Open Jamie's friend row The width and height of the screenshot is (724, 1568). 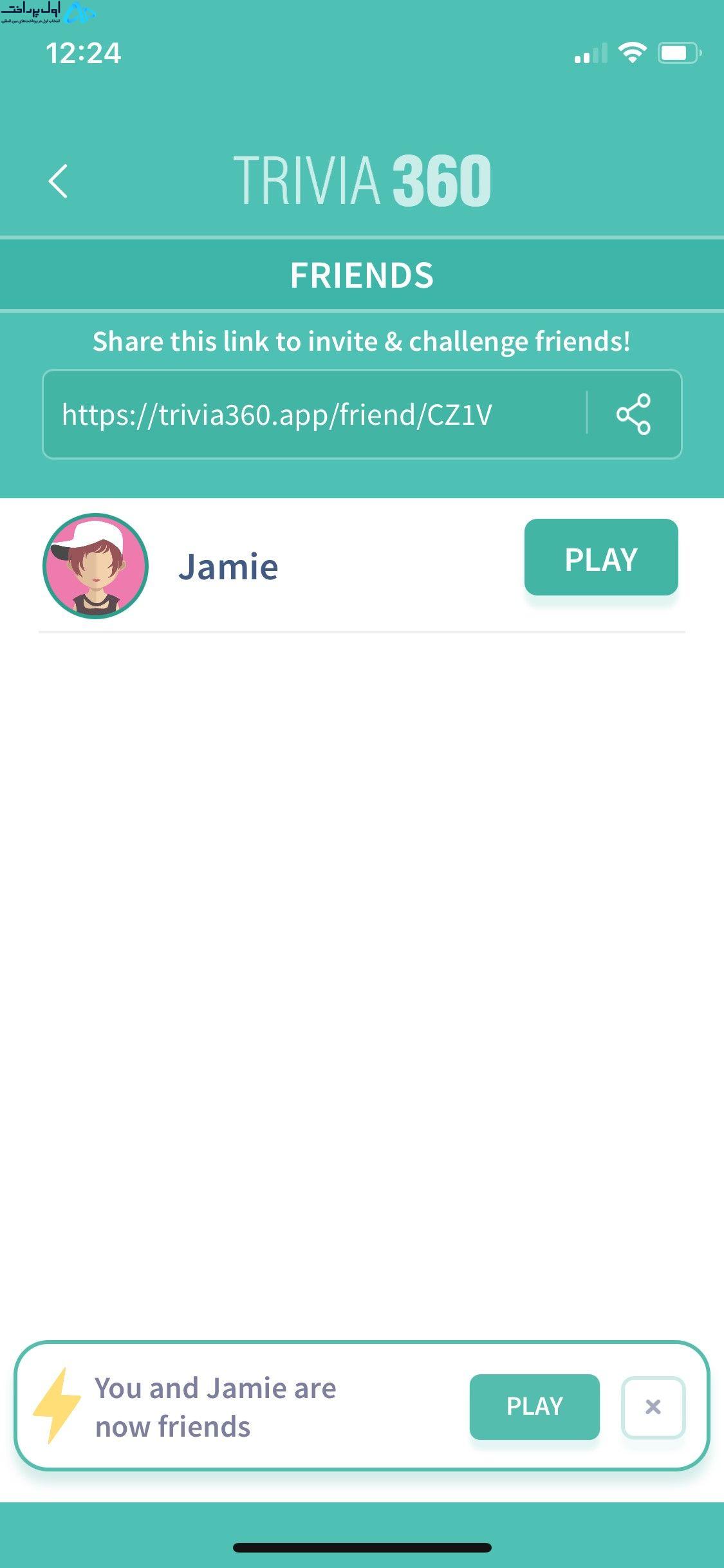[362, 566]
